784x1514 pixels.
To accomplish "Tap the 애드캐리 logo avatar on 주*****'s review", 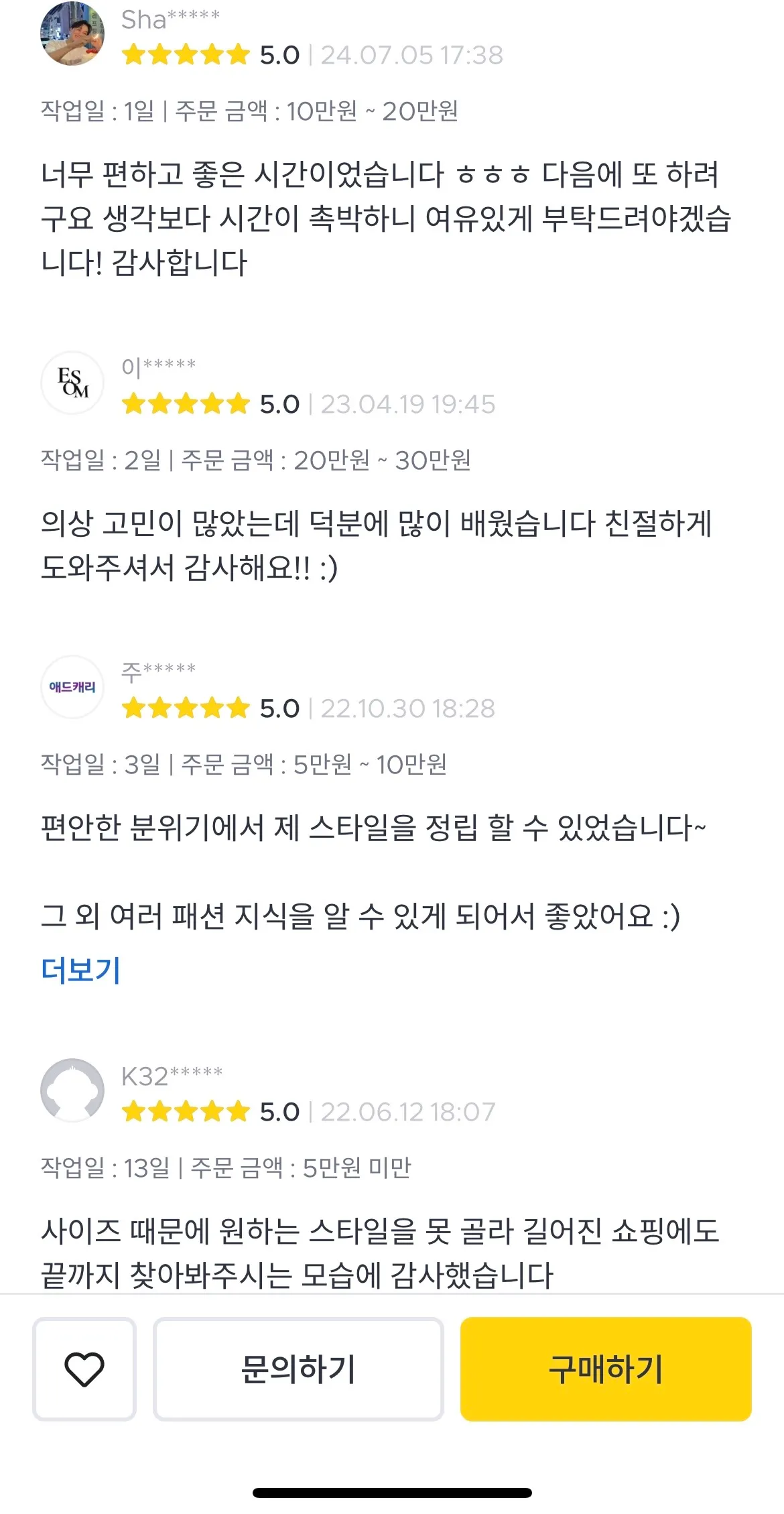I will [74, 686].
